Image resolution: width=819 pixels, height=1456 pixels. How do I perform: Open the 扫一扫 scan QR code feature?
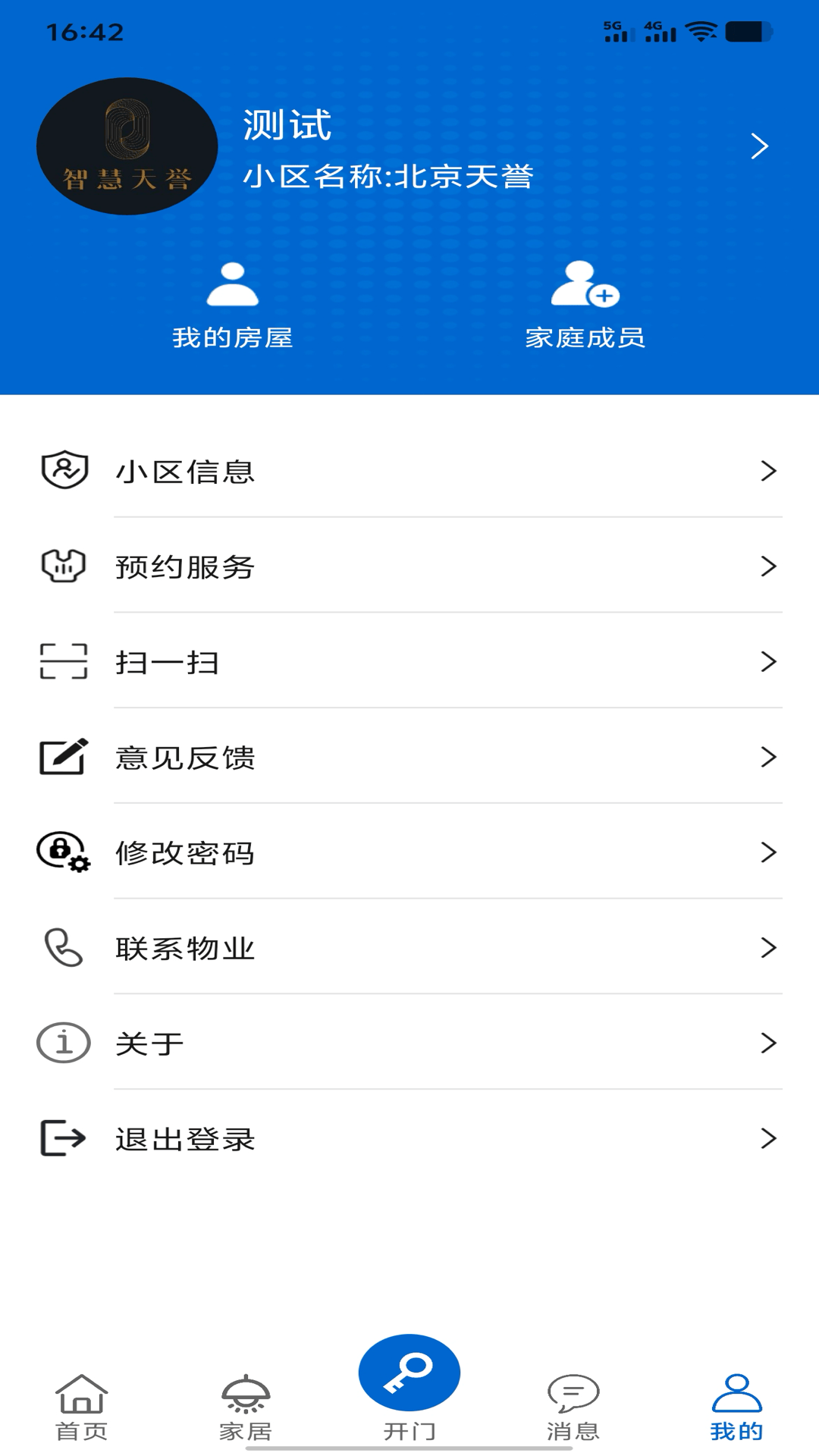[409, 662]
